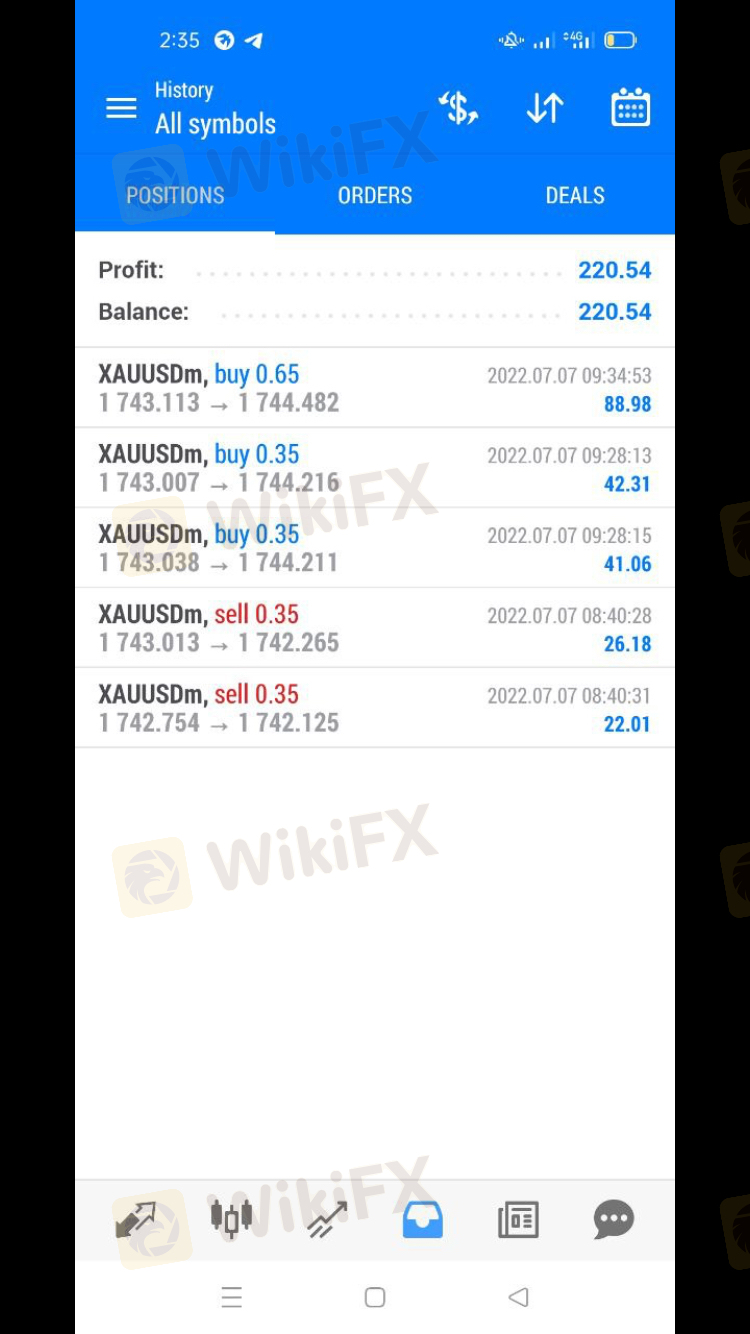
Task: Tap the sort arrows icon
Action: 545,107
